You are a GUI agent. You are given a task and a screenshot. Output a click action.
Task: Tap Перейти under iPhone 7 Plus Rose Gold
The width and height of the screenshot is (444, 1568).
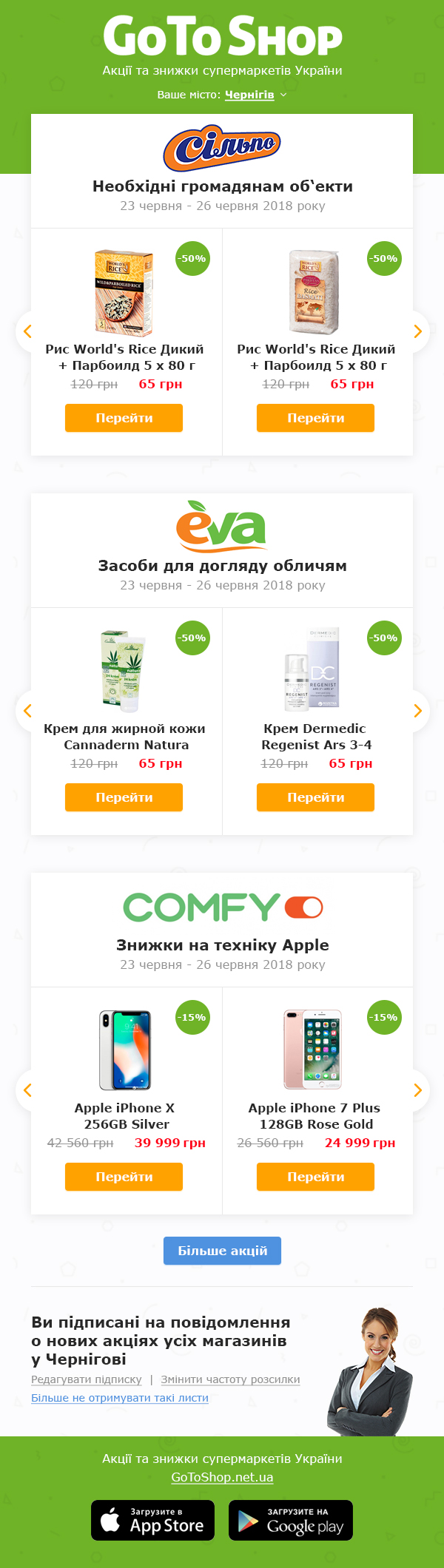pos(315,1177)
